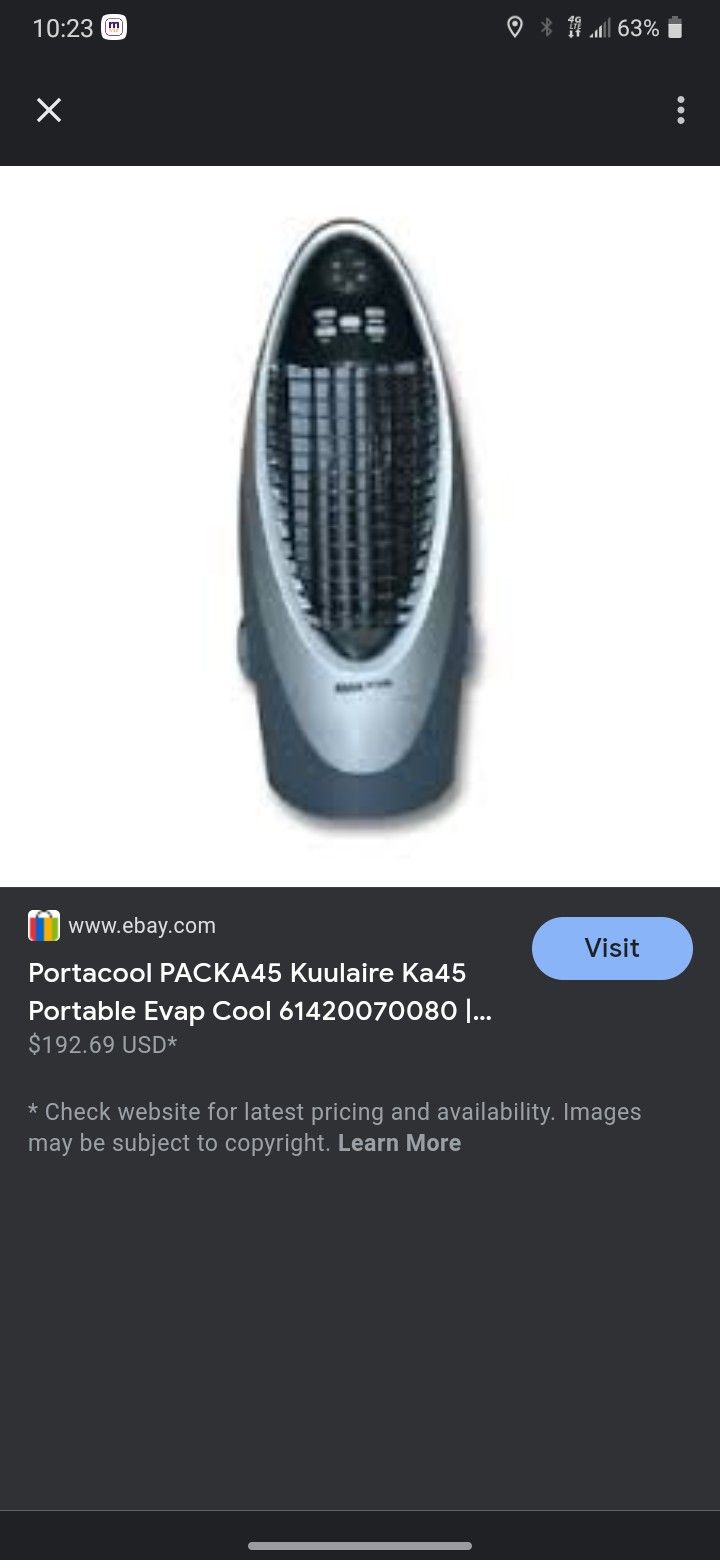Tap the Visit button

pos(612,948)
